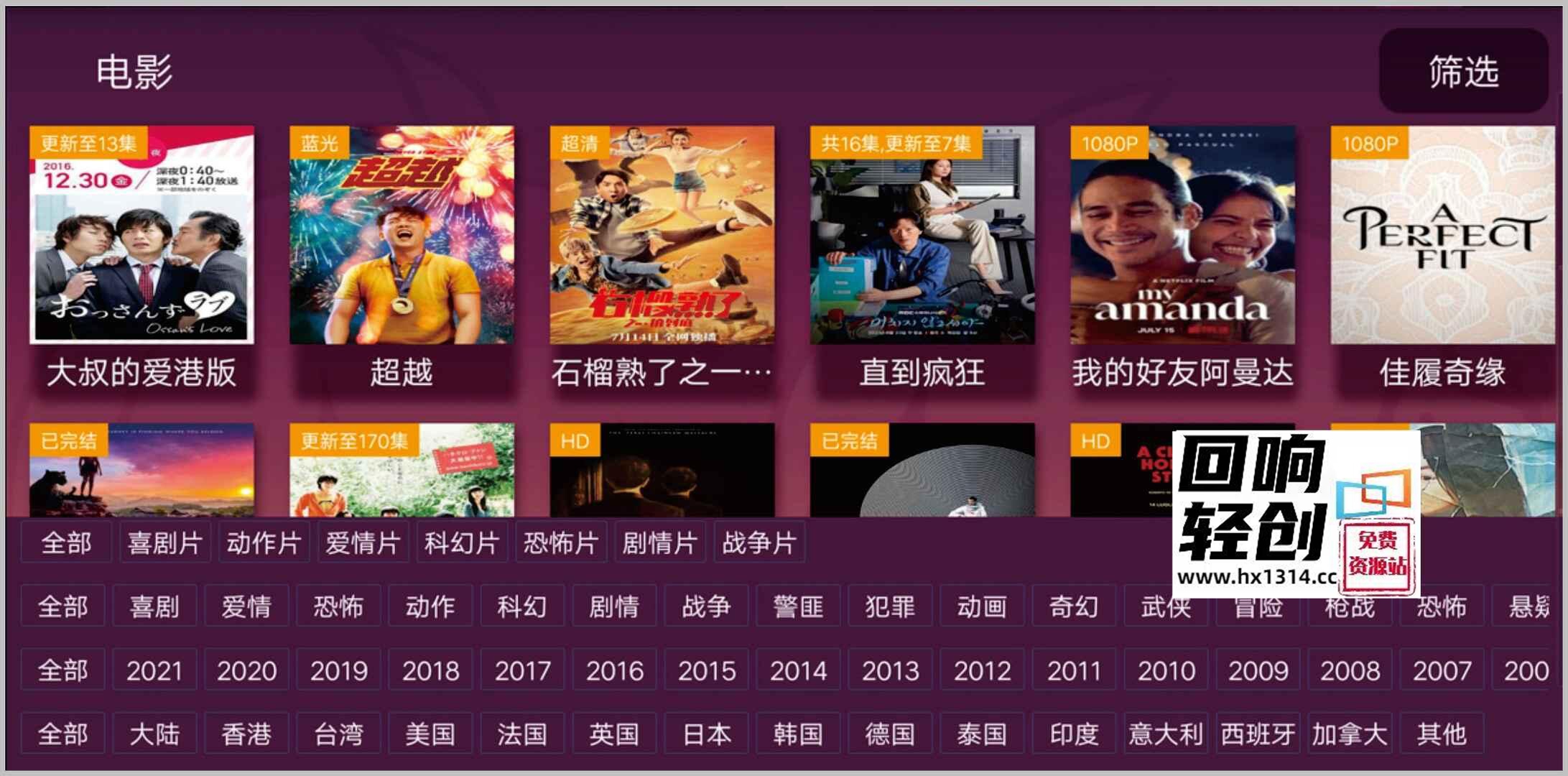Filter by region 香港
1568x776 pixels.
246,734
